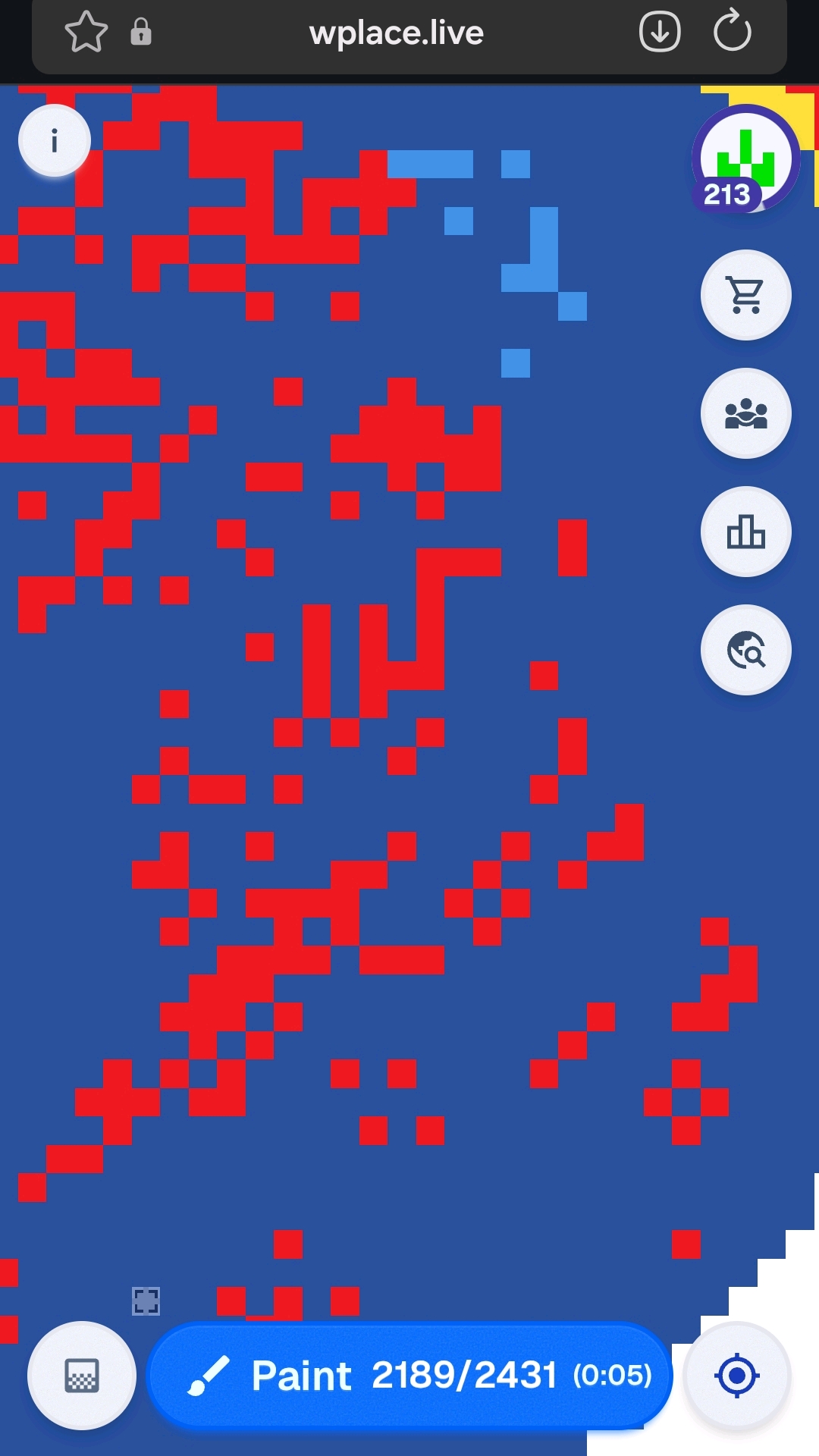
Task: Reload the wplace.live page
Action: 732,32
